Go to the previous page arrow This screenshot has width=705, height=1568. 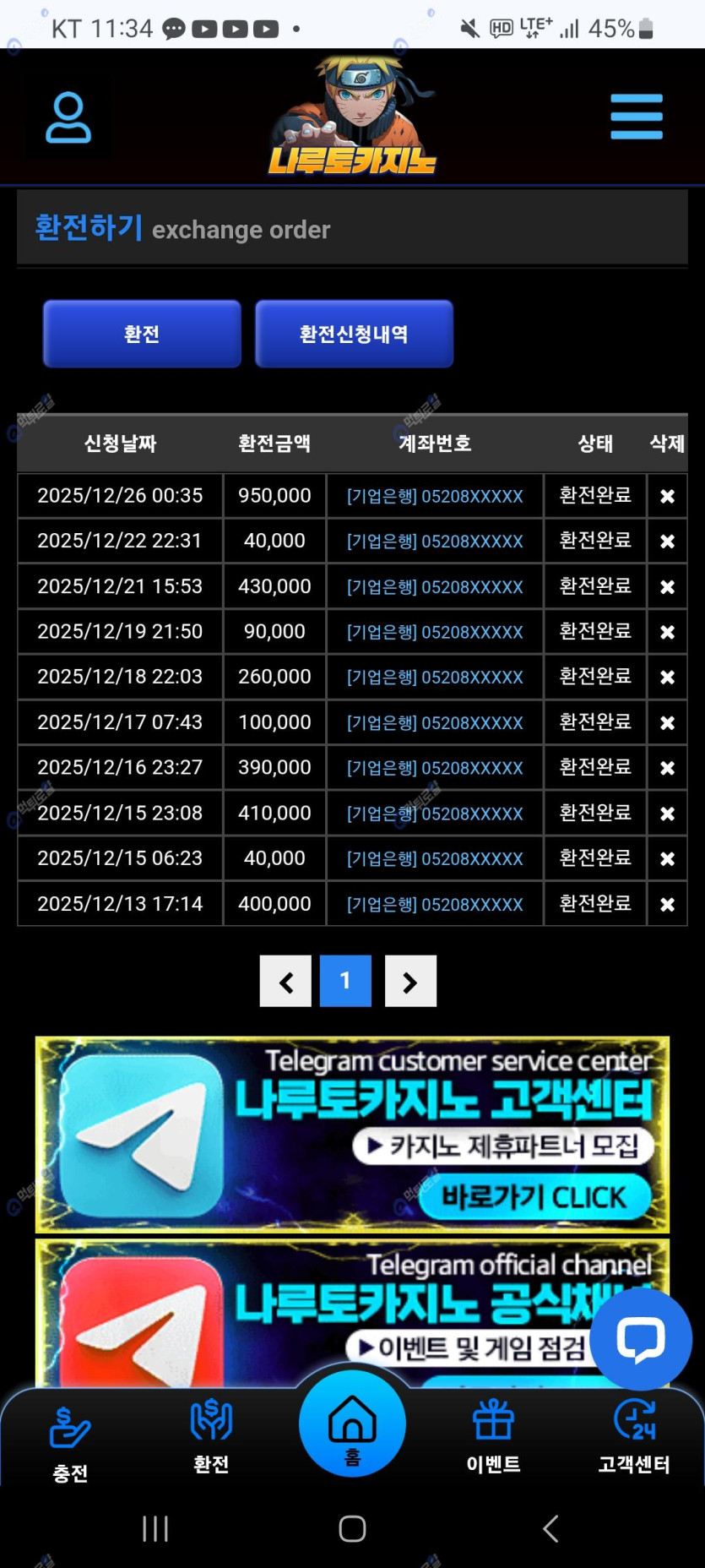pos(285,981)
